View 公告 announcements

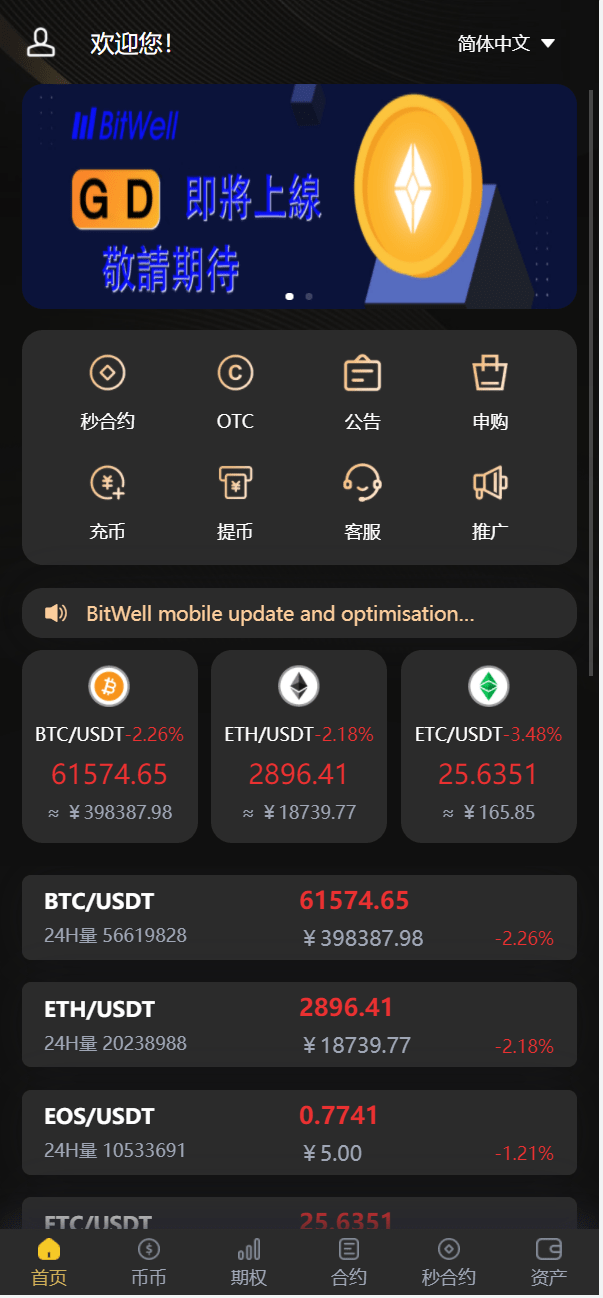click(x=362, y=390)
